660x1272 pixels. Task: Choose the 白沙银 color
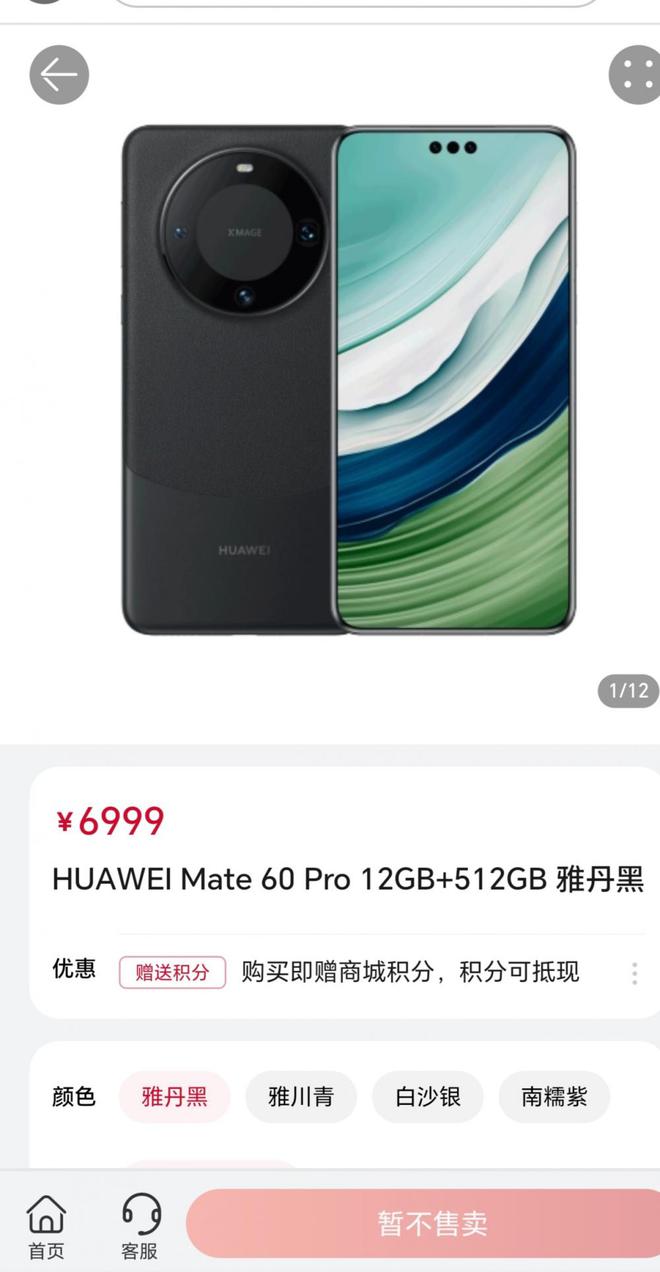tap(428, 1097)
